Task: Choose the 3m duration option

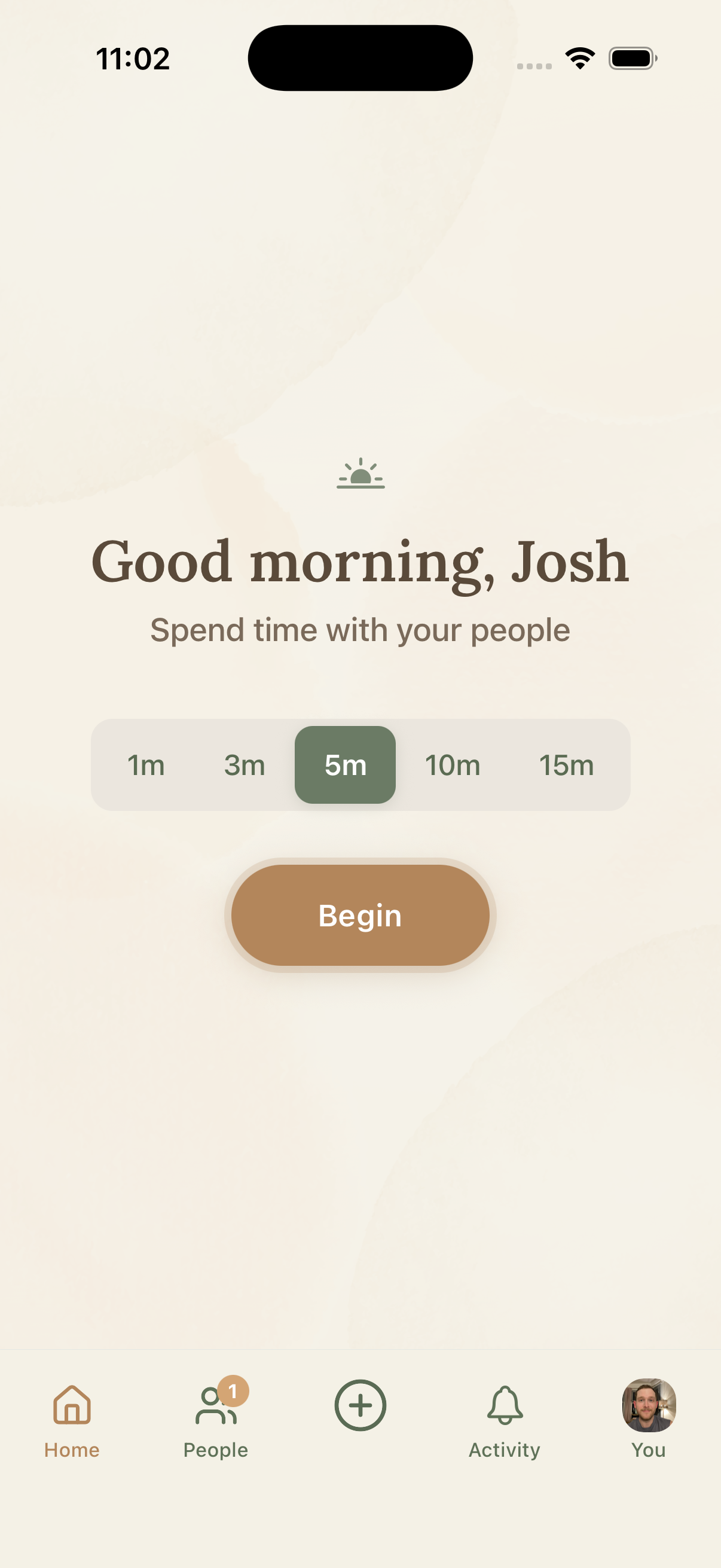Action: [x=245, y=765]
